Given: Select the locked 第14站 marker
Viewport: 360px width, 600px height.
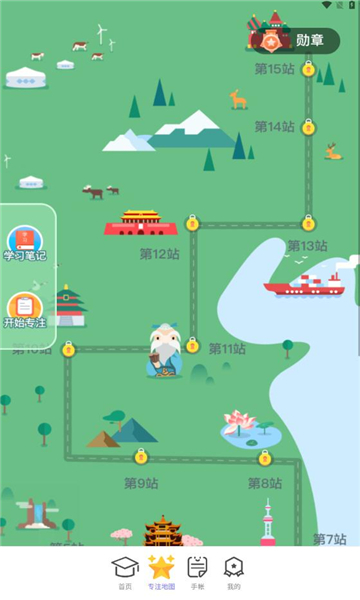Looking at the screenshot, I should 308,127.
